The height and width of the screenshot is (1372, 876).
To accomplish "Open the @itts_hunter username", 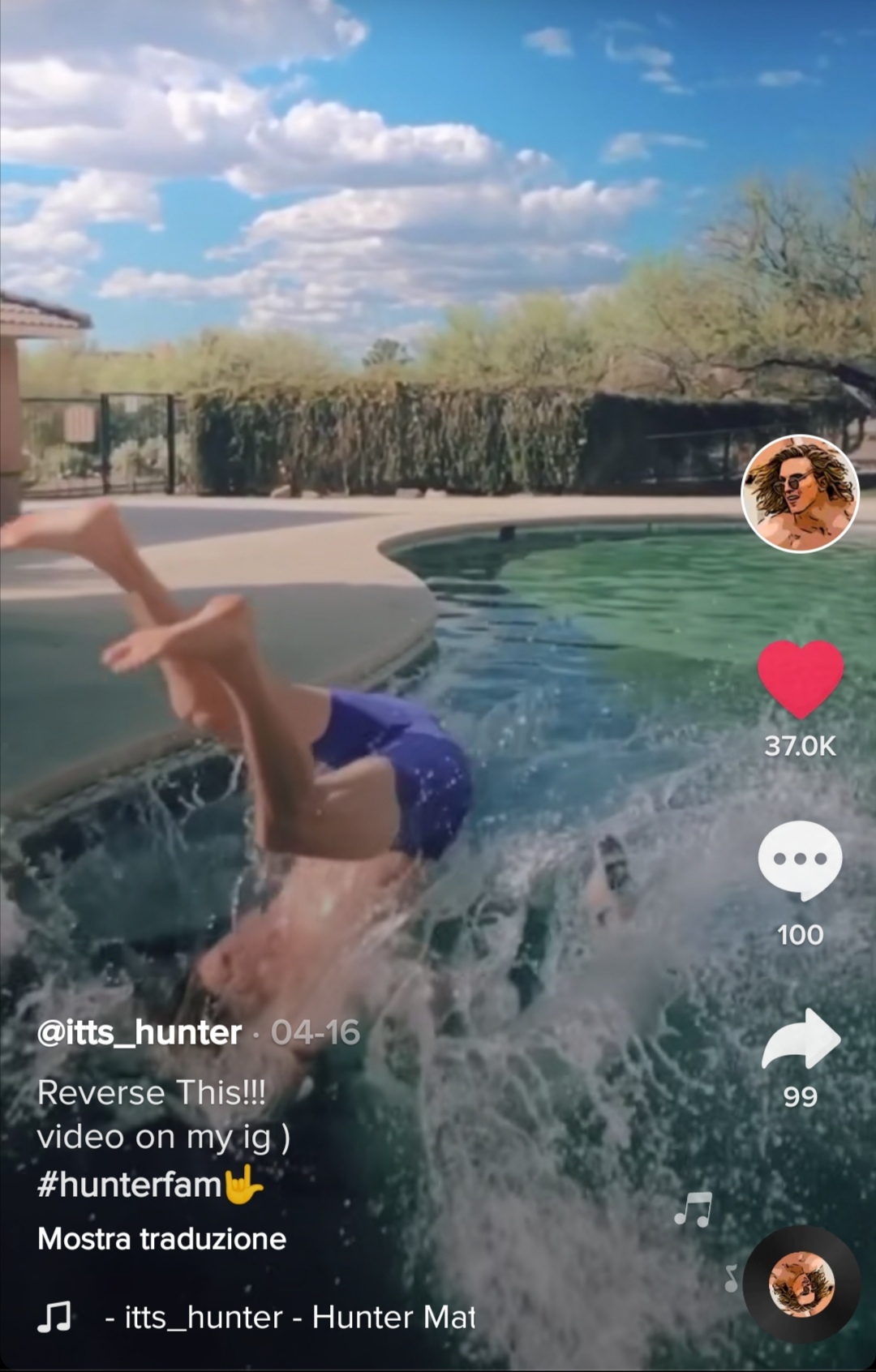I will [x=140, y=1032].
